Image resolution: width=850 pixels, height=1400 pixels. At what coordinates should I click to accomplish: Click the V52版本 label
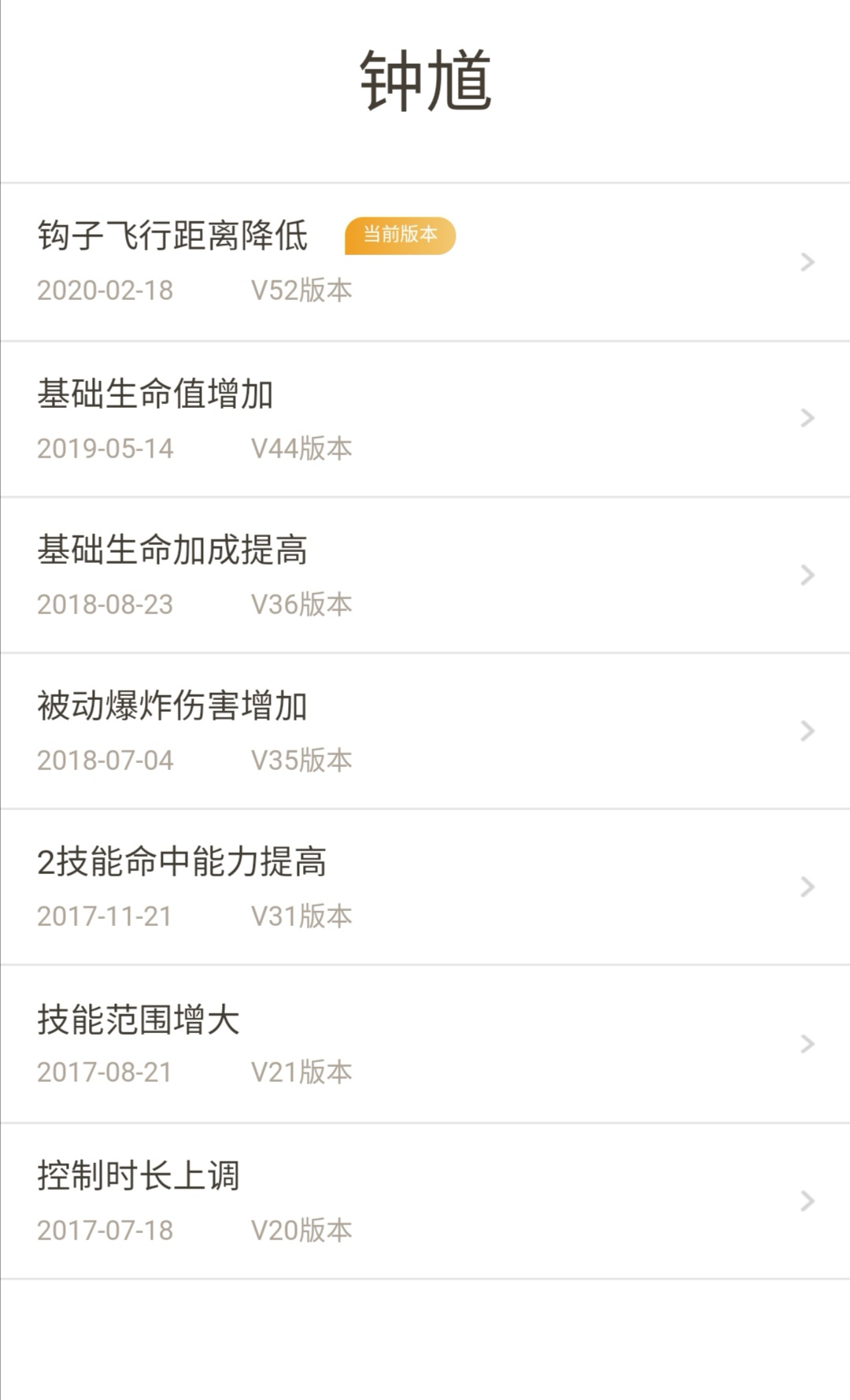[x=301, y=290]
